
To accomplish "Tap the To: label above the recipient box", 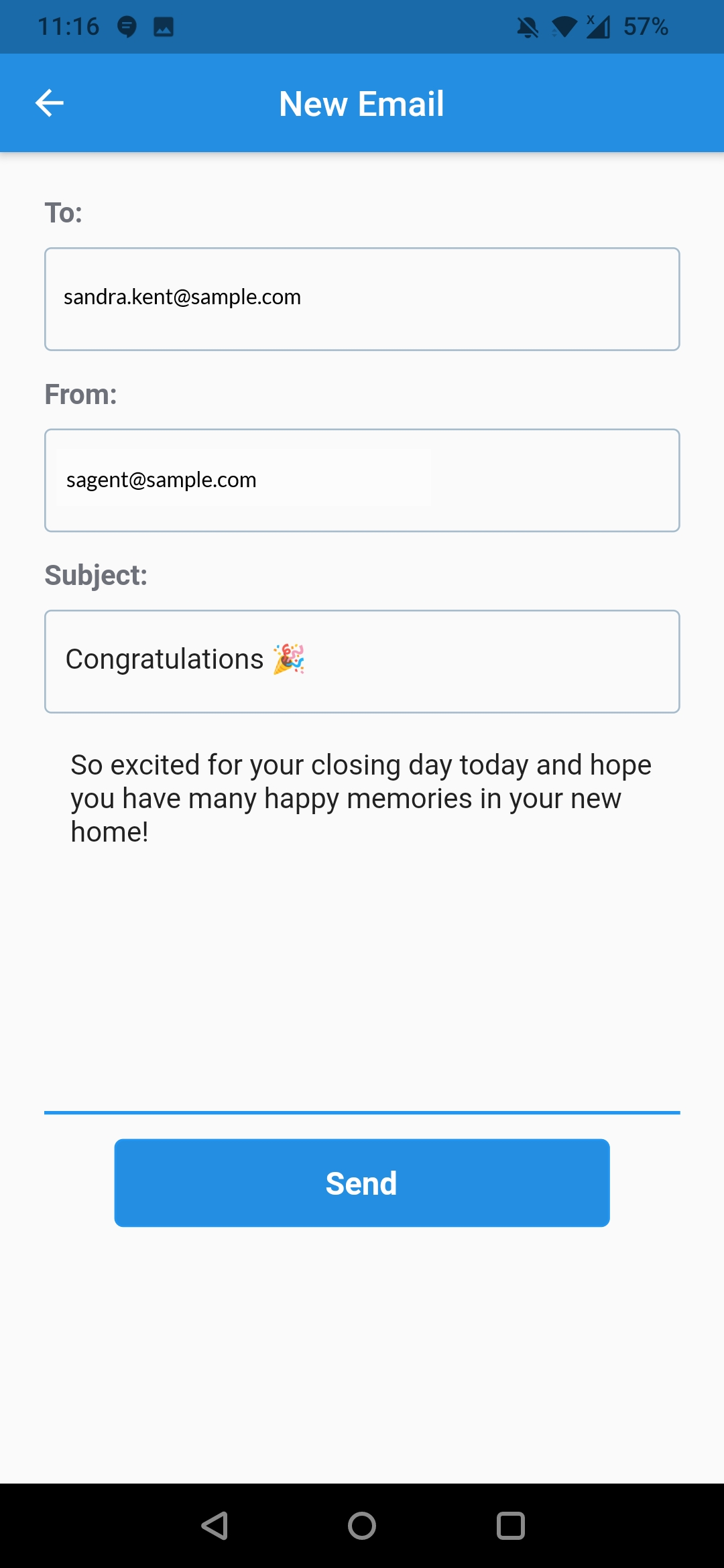I will coord(64,212).
